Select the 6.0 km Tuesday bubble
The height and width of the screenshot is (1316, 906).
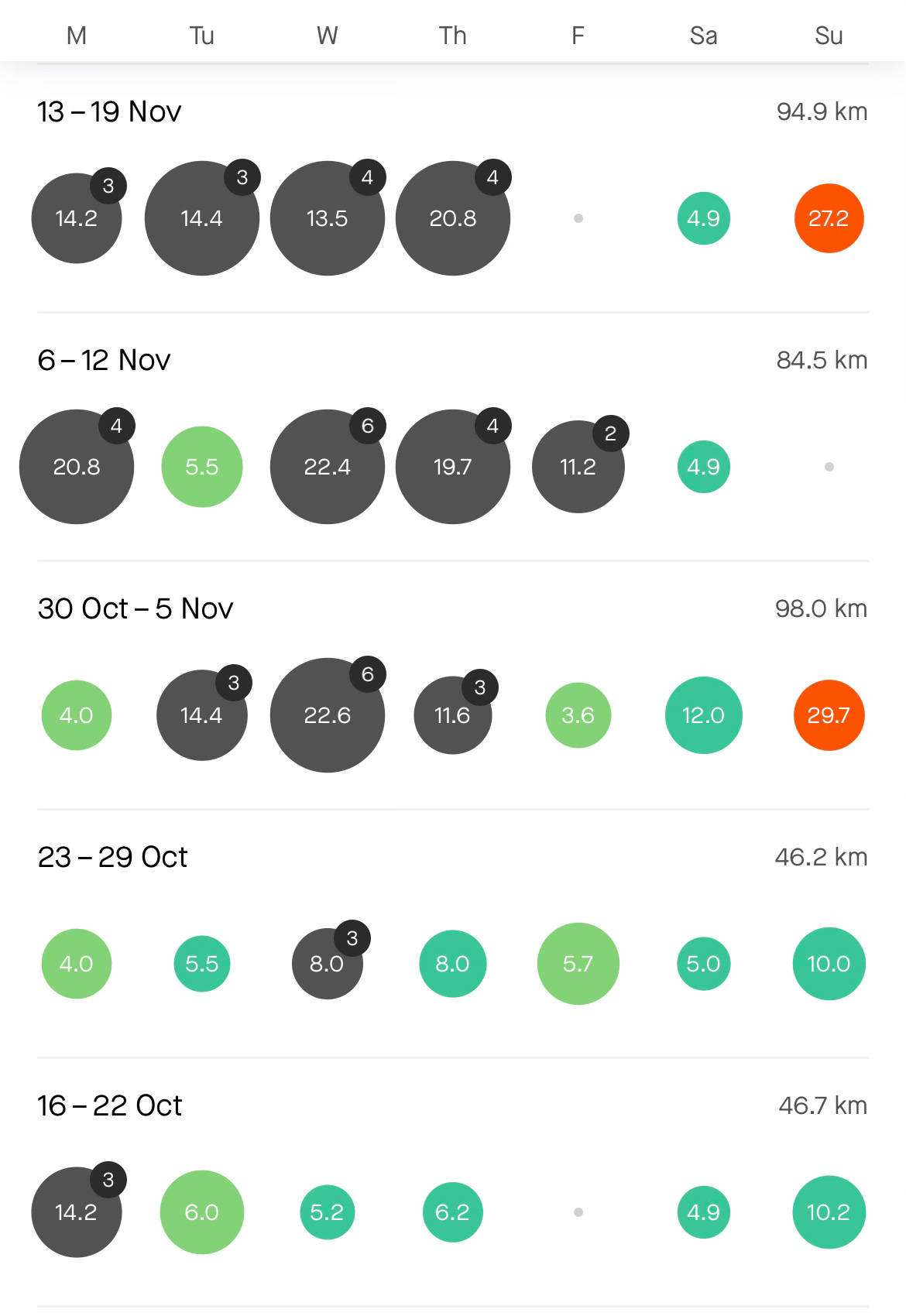point(201,1212)
